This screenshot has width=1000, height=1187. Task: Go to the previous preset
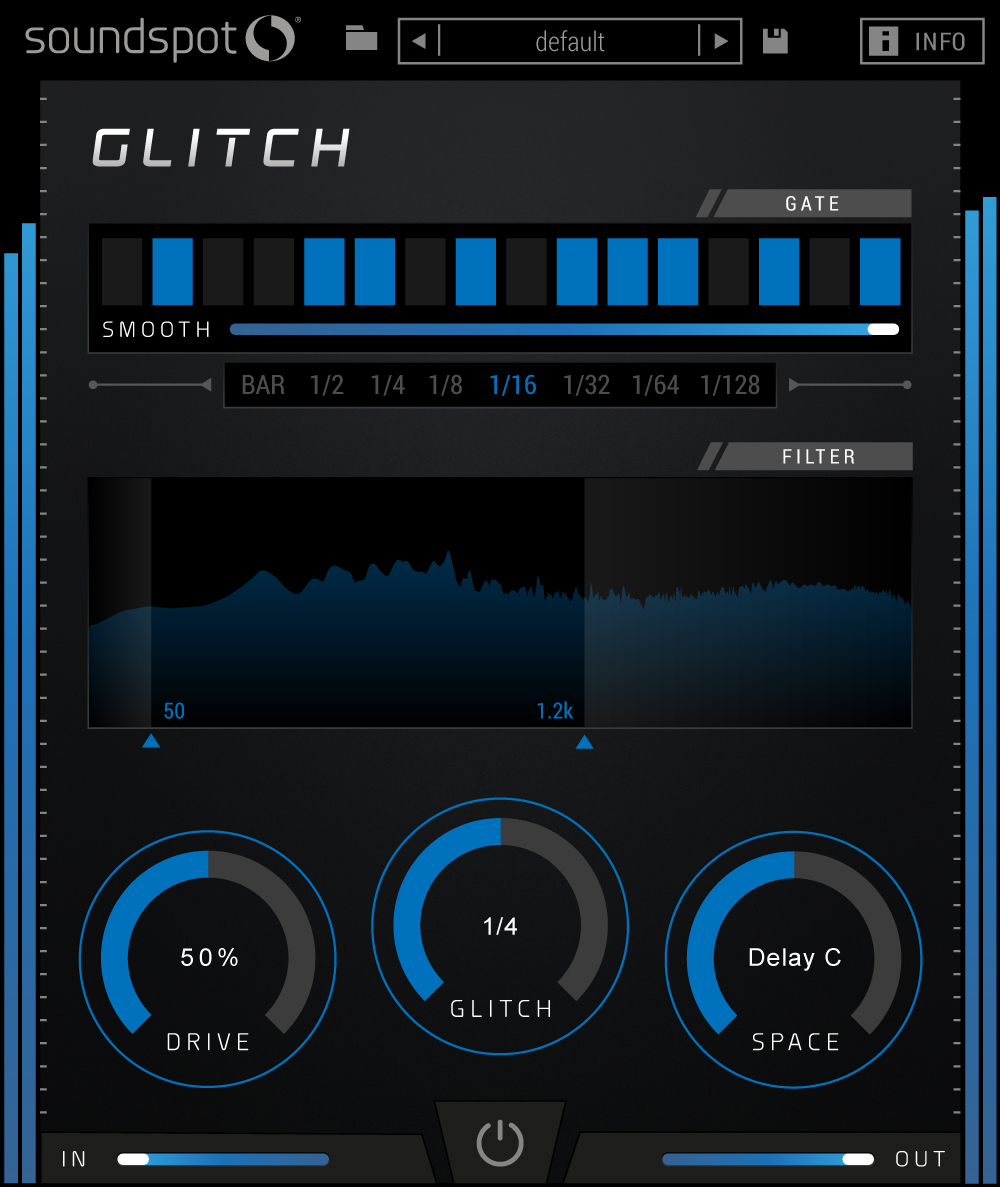(419, 42)
